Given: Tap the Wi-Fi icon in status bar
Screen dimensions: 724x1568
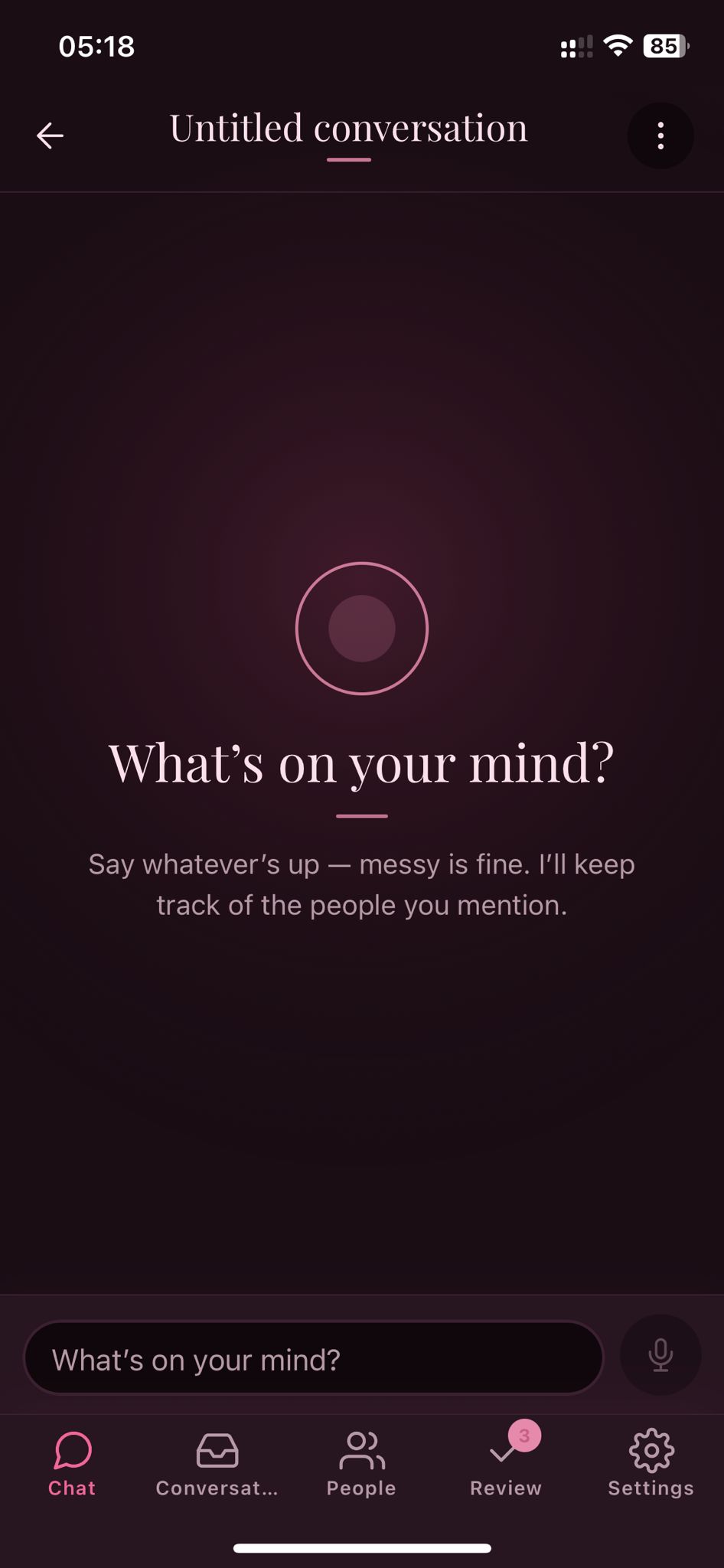Looking at the screenshot, I should coord(617,46).
